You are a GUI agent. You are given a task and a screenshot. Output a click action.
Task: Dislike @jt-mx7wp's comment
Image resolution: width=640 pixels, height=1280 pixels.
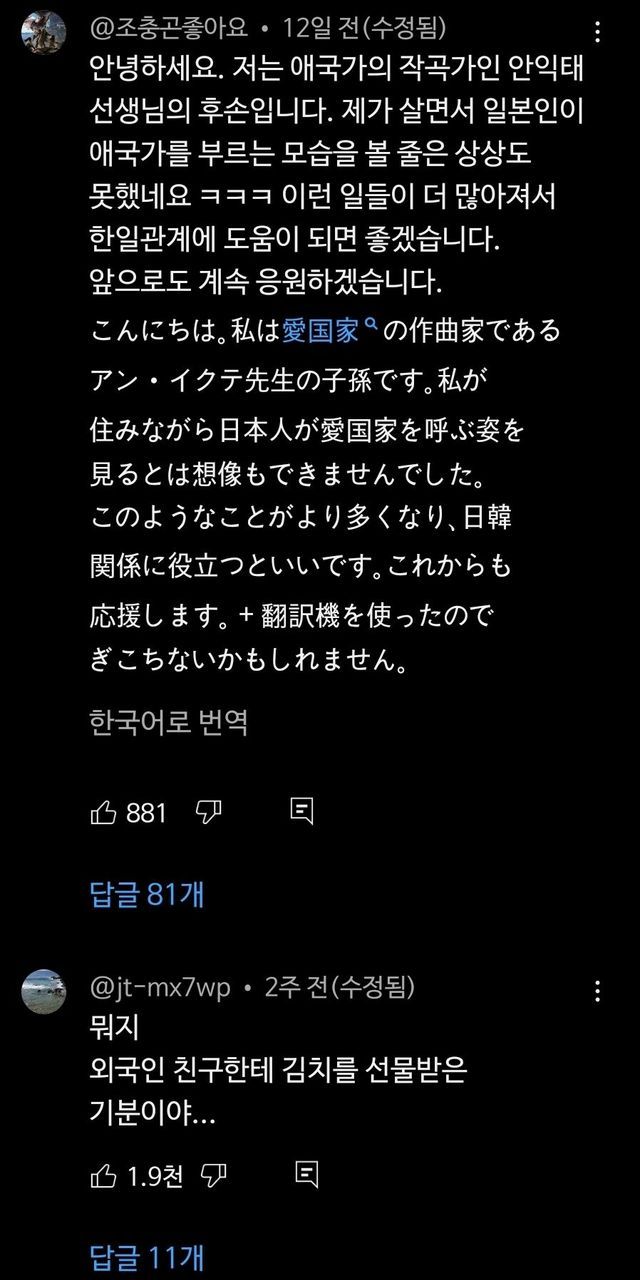point(214,1175)
